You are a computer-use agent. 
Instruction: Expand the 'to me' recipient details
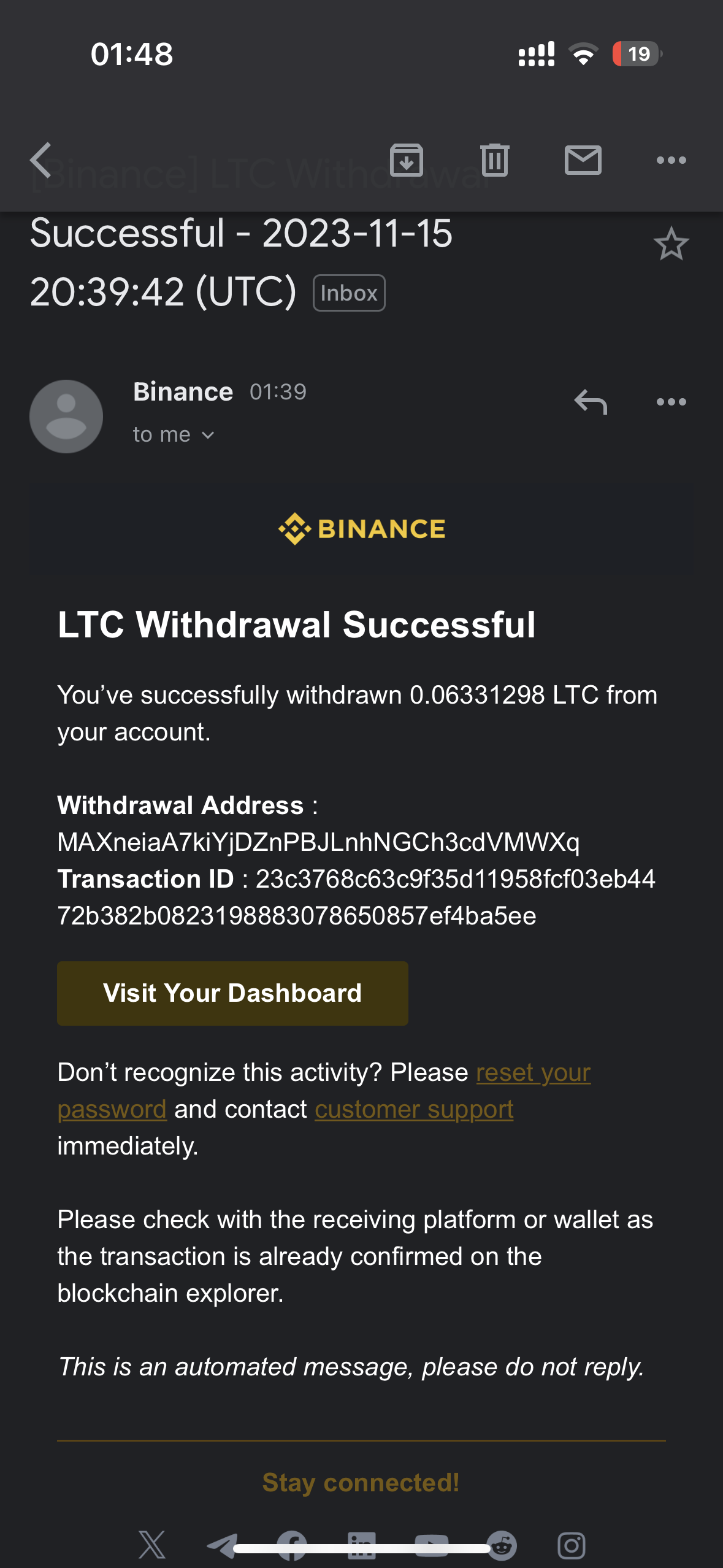point(174,435)
